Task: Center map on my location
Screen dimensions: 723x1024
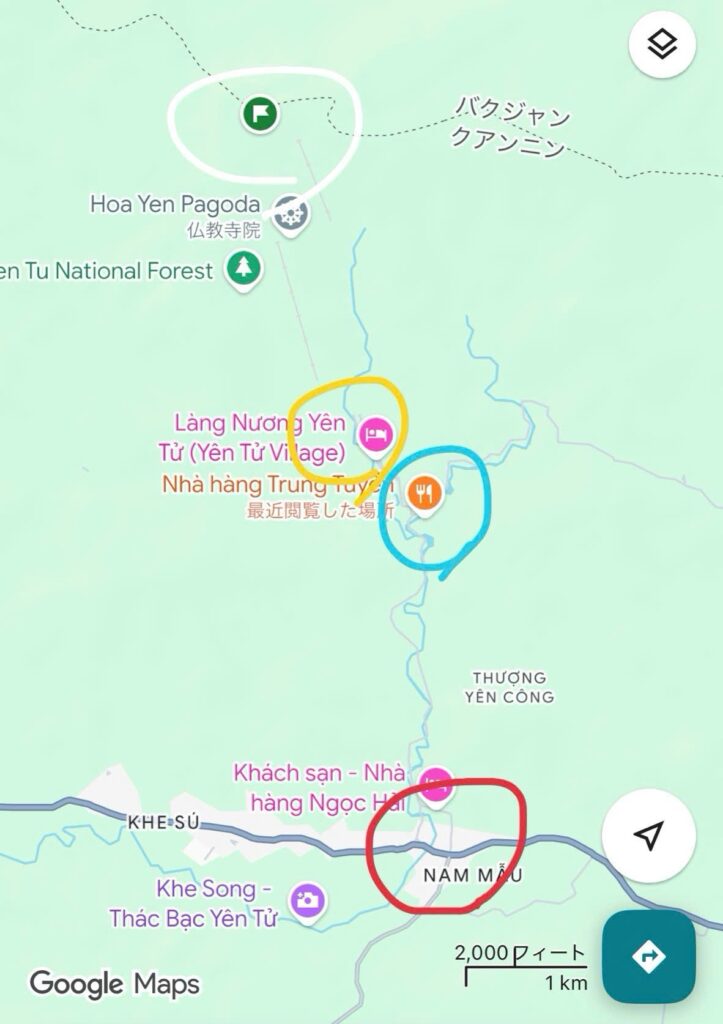Action: 650,835
